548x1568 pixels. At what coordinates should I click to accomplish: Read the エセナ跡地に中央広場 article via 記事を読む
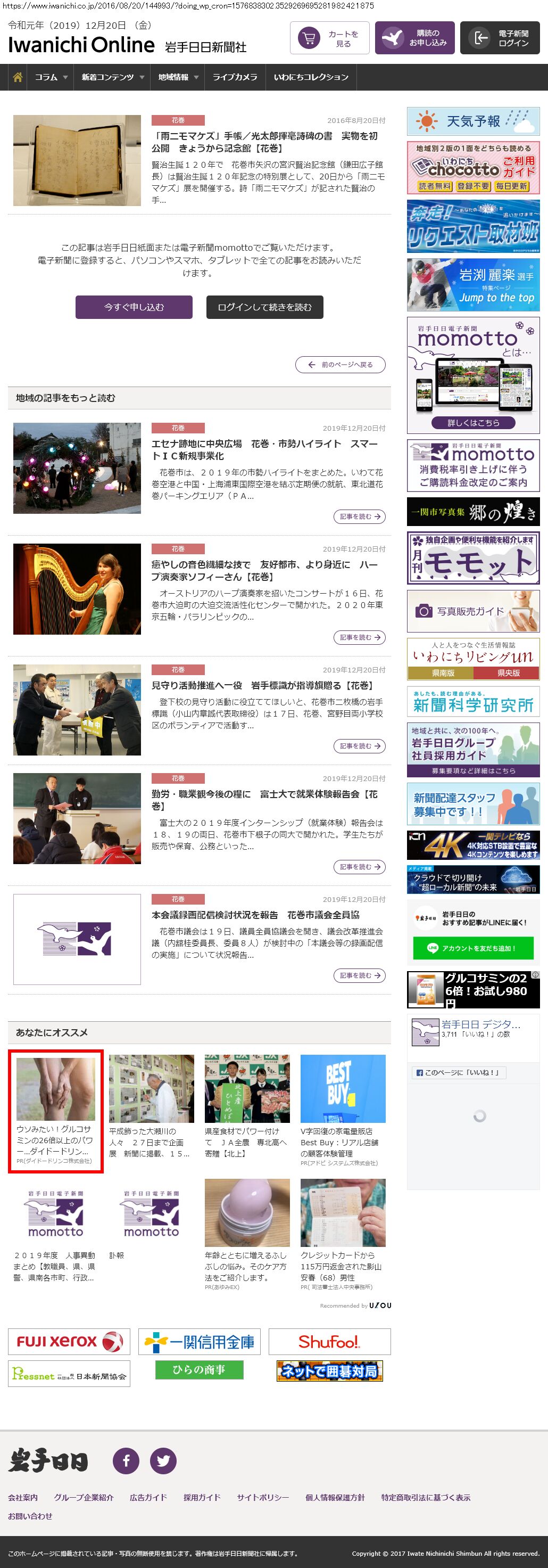tap(359, 517)
